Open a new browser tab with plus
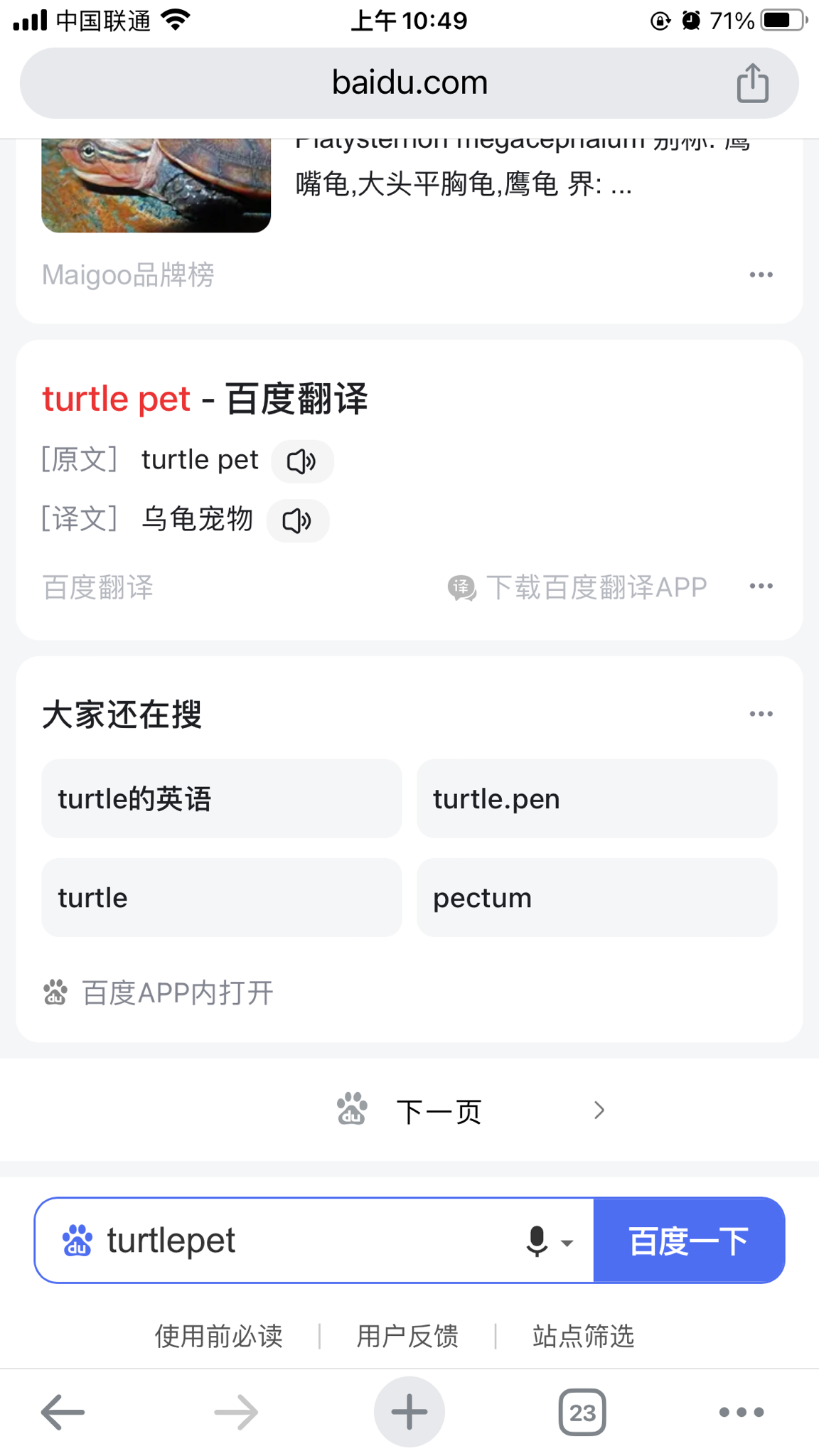This screenshot has height=1456, width=819. click(409, 1412)
